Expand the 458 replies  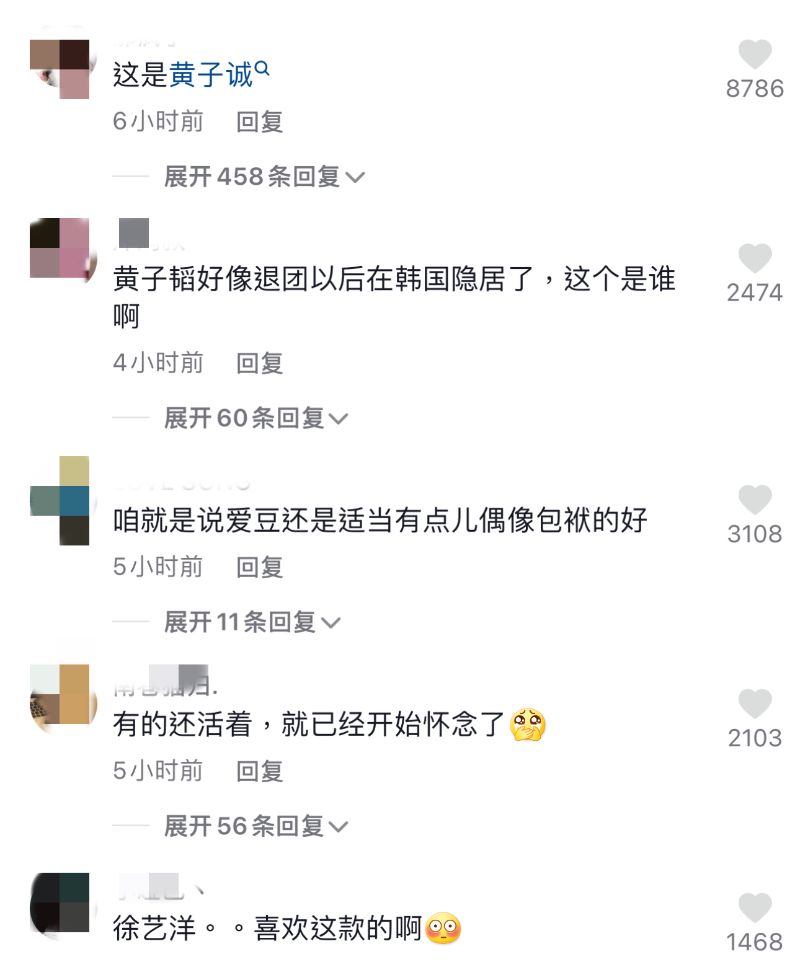[x=264, y=177]
